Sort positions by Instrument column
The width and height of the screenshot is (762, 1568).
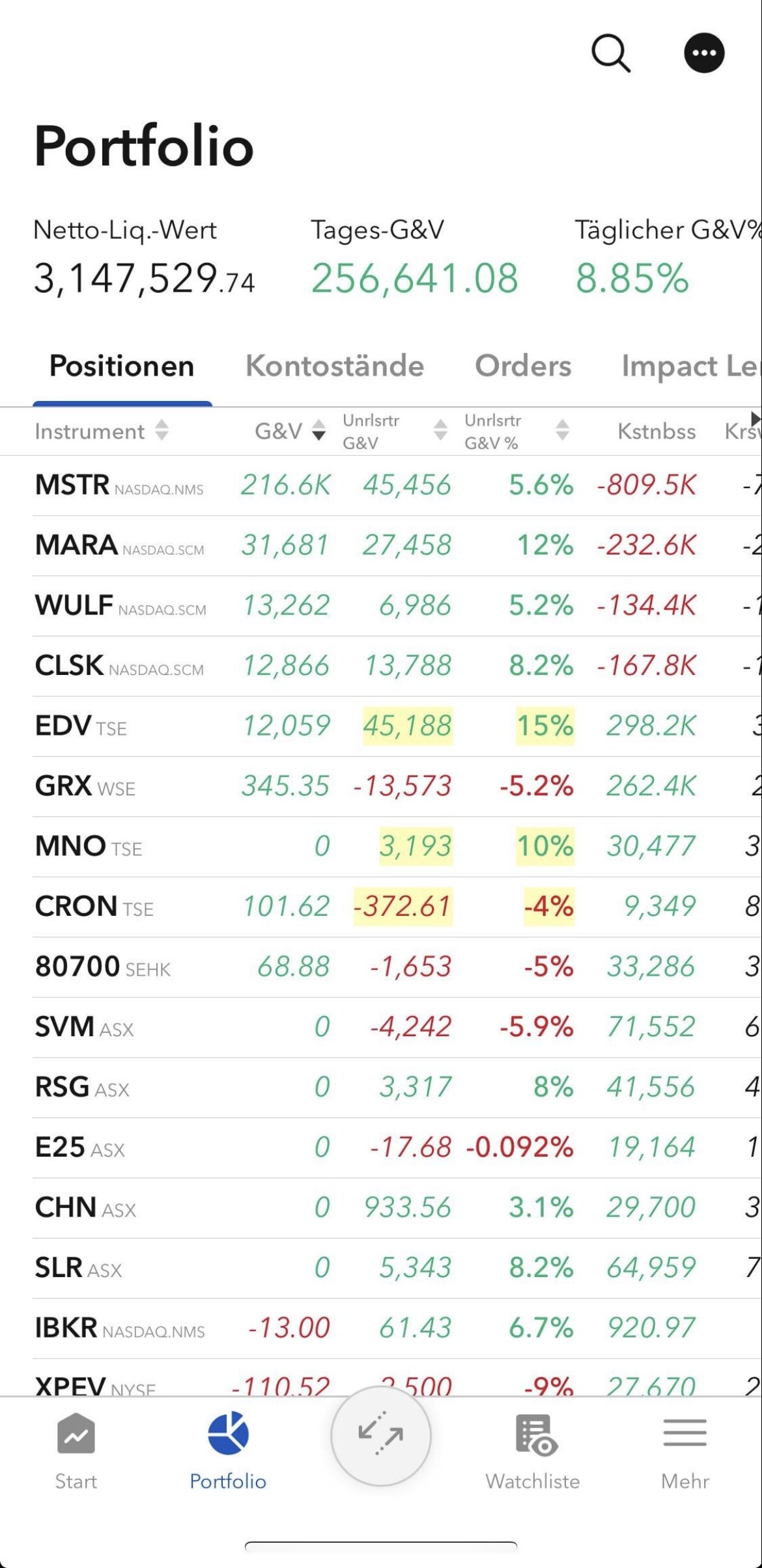pos(101,431)
